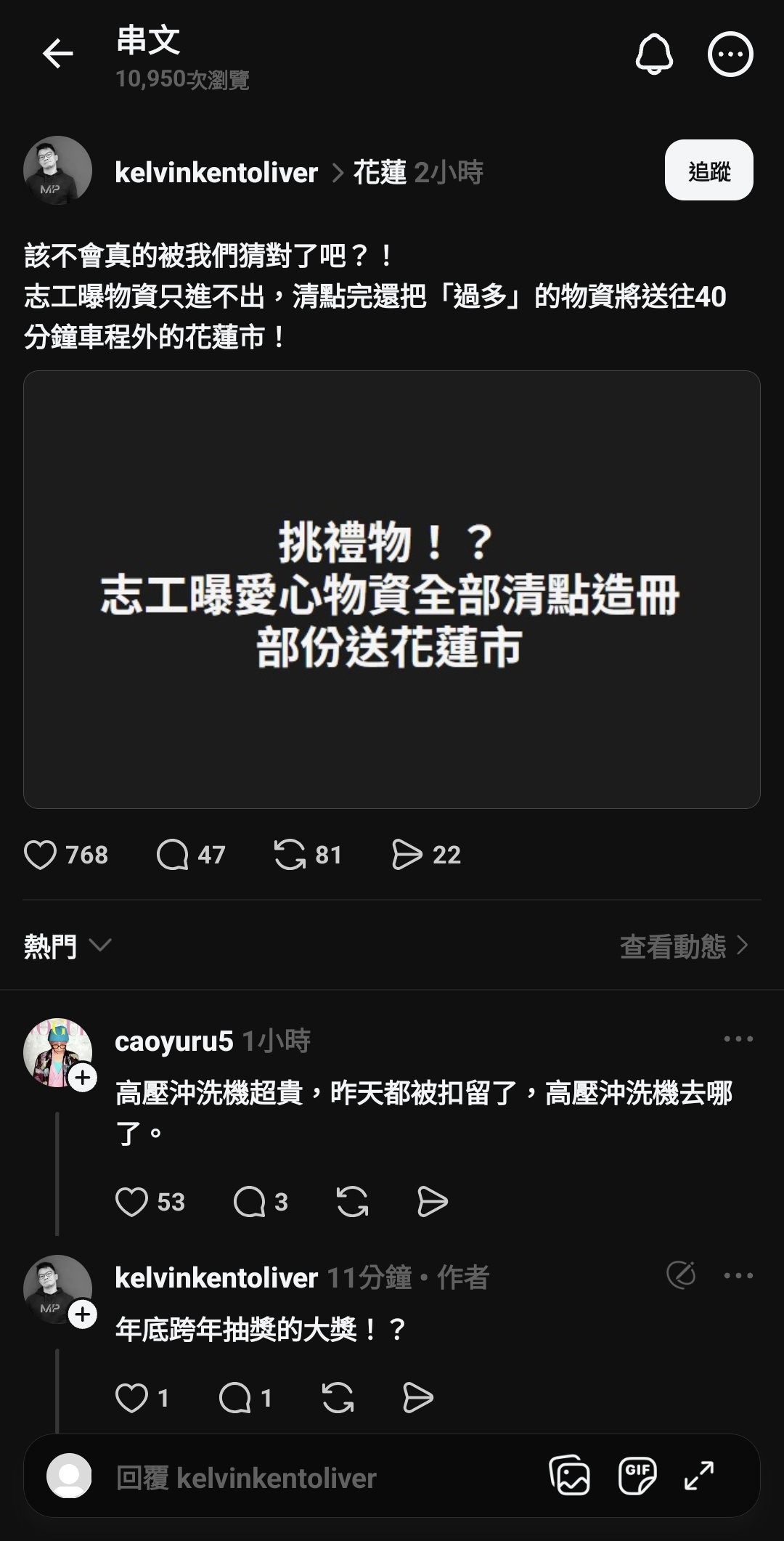
Task: Open the 47 replies on the main post
Action: pyautogui.click(x=173, y=855)
